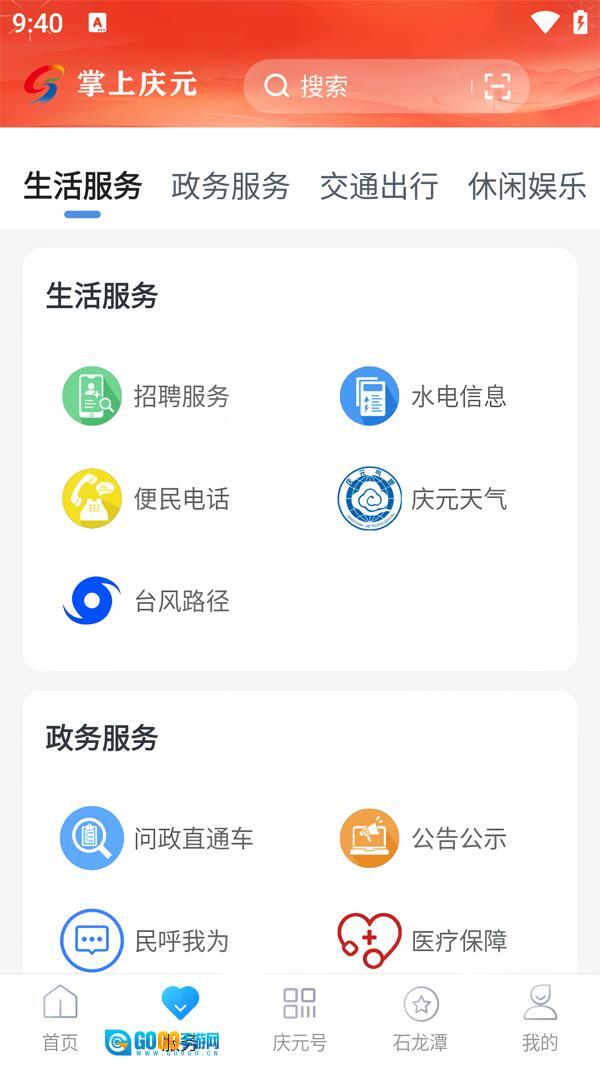Viewport: 600px width, 1066px height.
Task: Open 医疗保障 medical insurance
Action: pyautogui.click(x=423, y=940)
